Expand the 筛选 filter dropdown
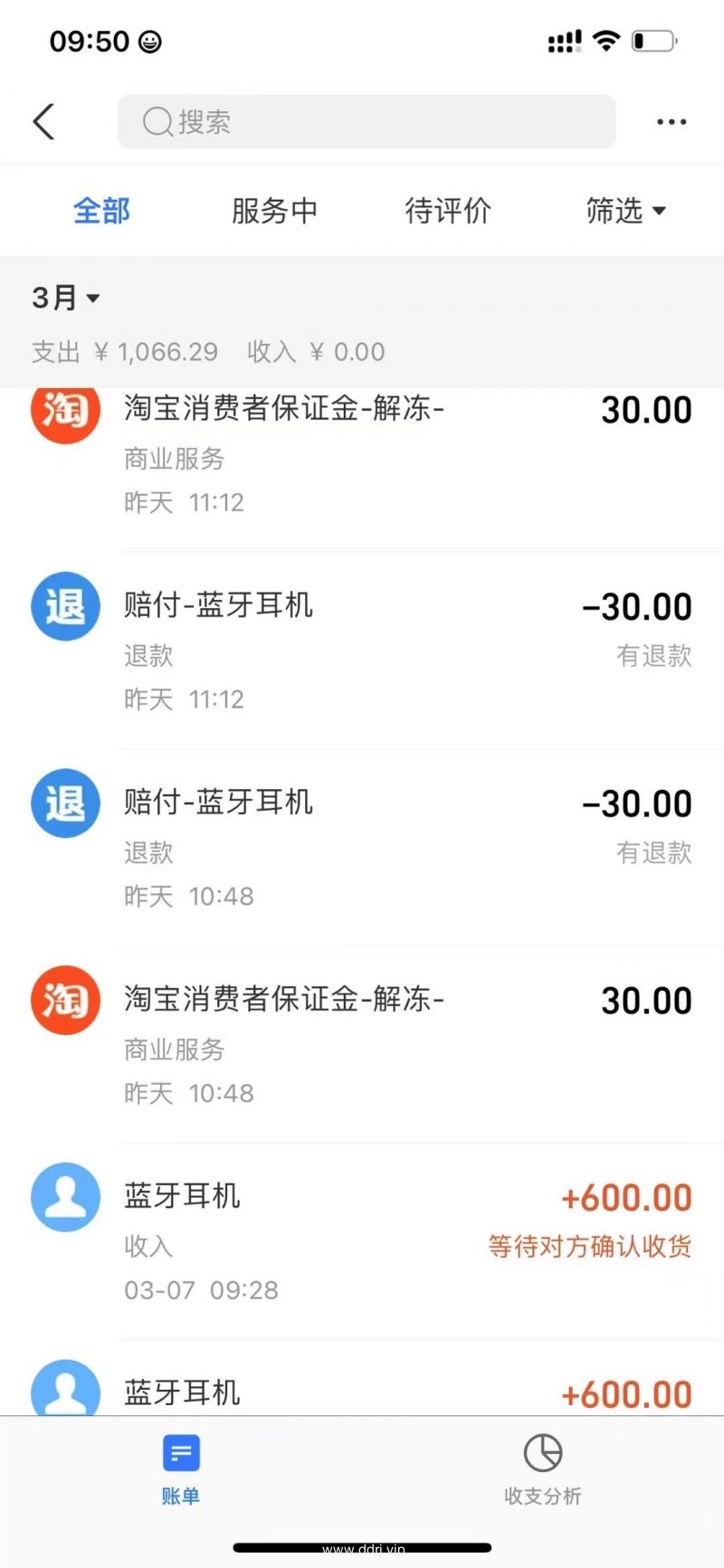This screenshot has width=724, height=1568. click(x=625, y=211)
